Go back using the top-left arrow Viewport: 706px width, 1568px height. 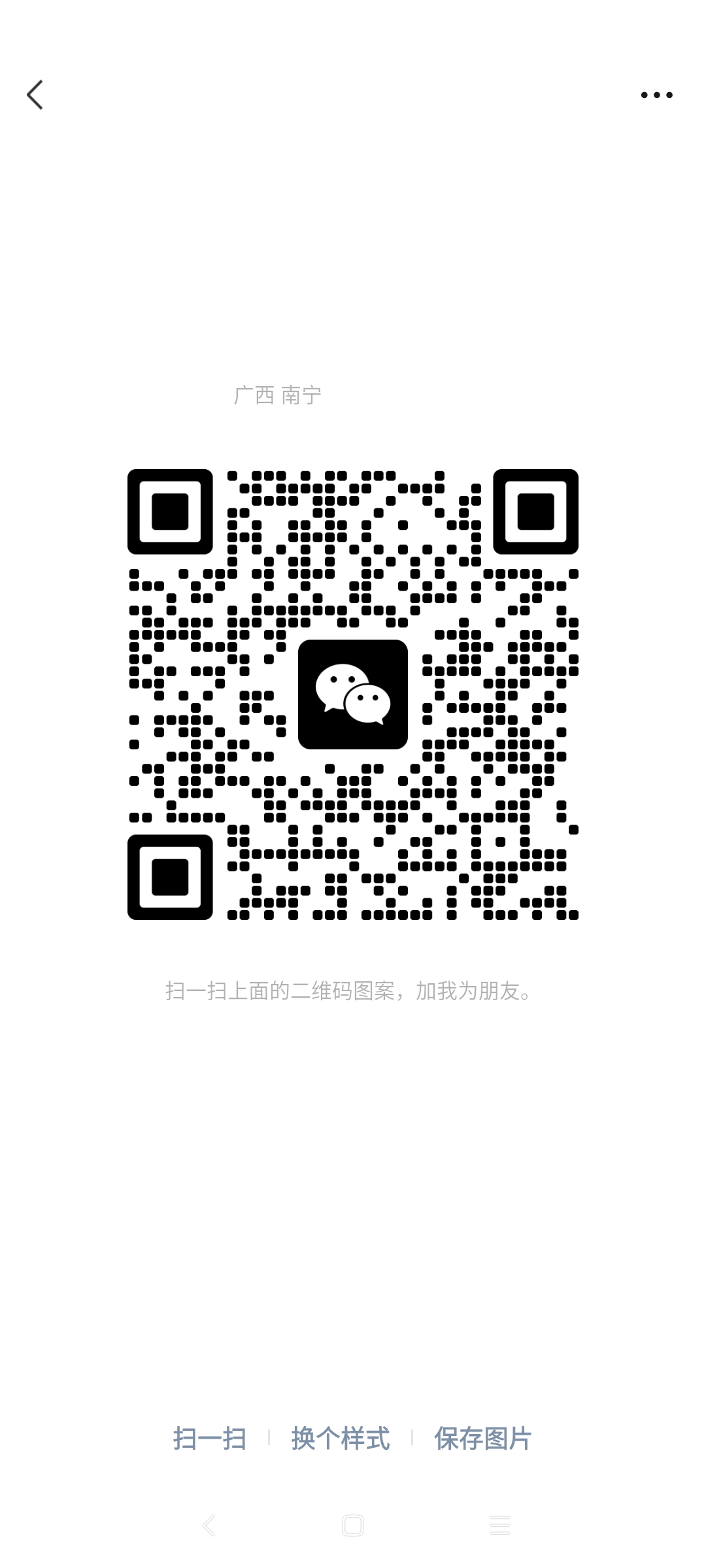coord(35,95)
